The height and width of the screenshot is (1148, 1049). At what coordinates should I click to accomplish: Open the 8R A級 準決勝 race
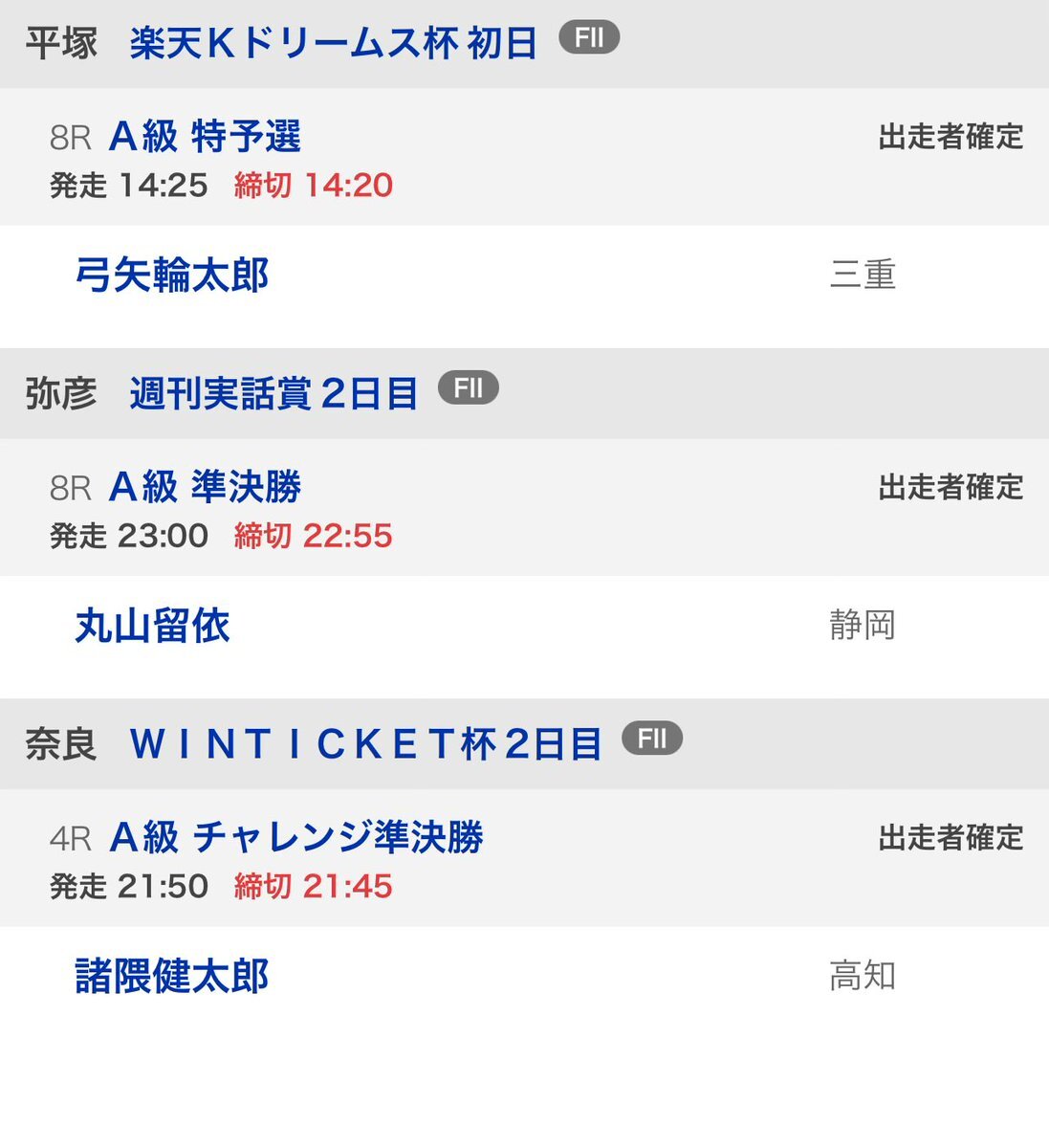(205, 487)
